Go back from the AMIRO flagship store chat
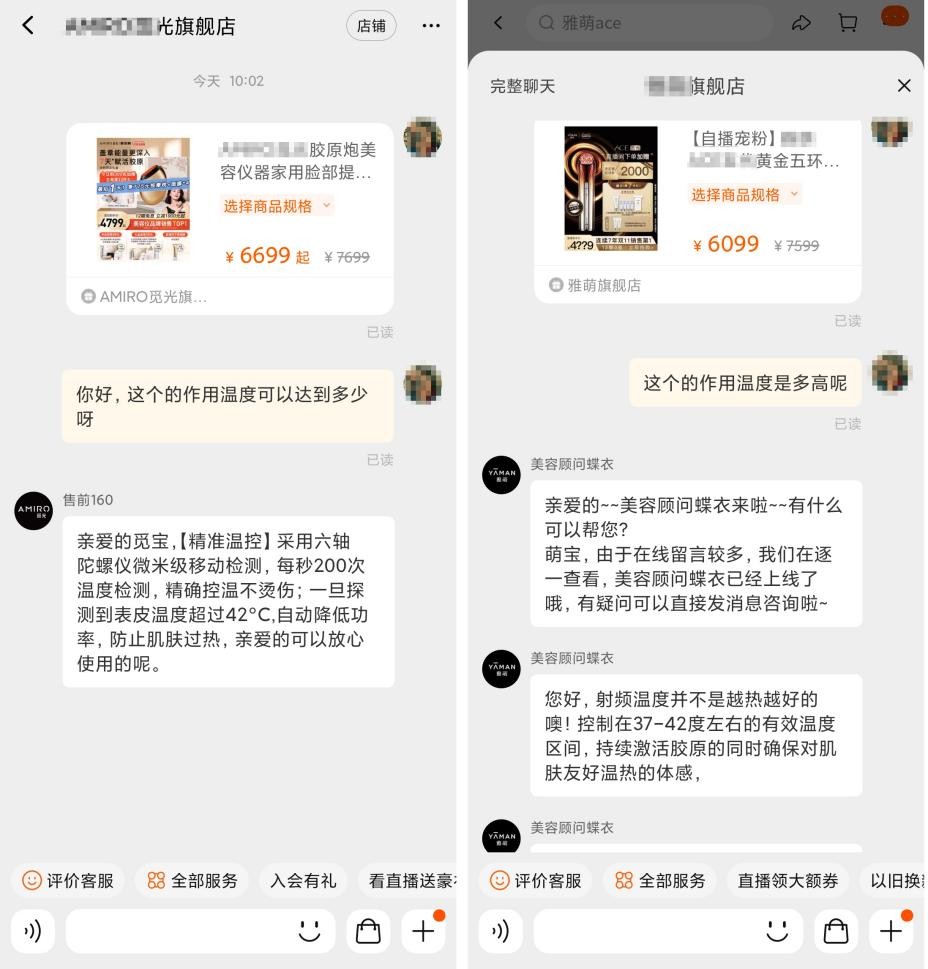The image size is (928, 969). (28, 26)
